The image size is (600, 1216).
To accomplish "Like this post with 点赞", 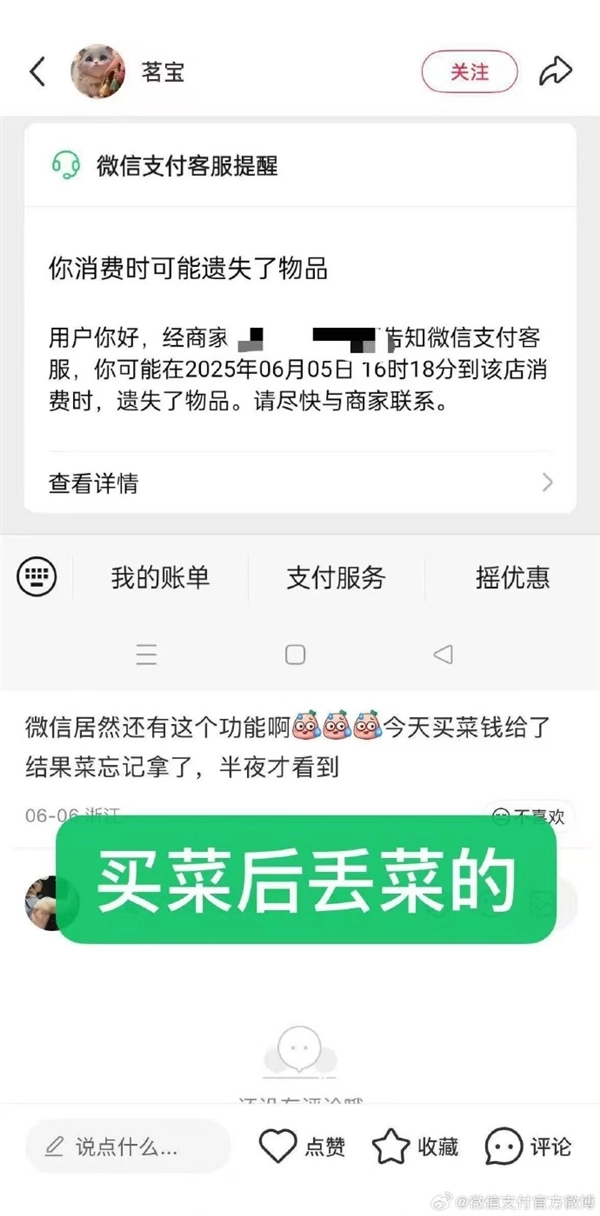I will click(302, 1147).
